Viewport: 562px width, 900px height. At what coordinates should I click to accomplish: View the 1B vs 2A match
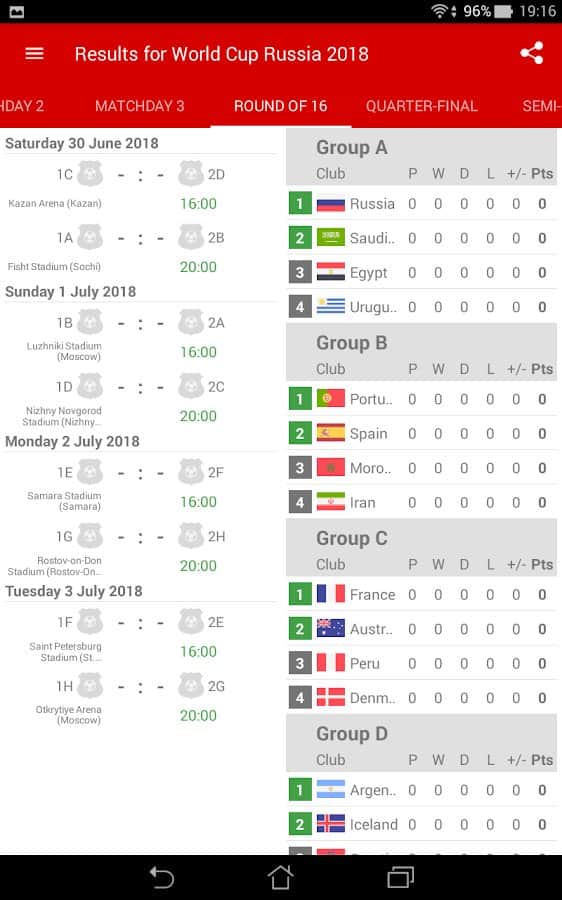click(140, 336)
